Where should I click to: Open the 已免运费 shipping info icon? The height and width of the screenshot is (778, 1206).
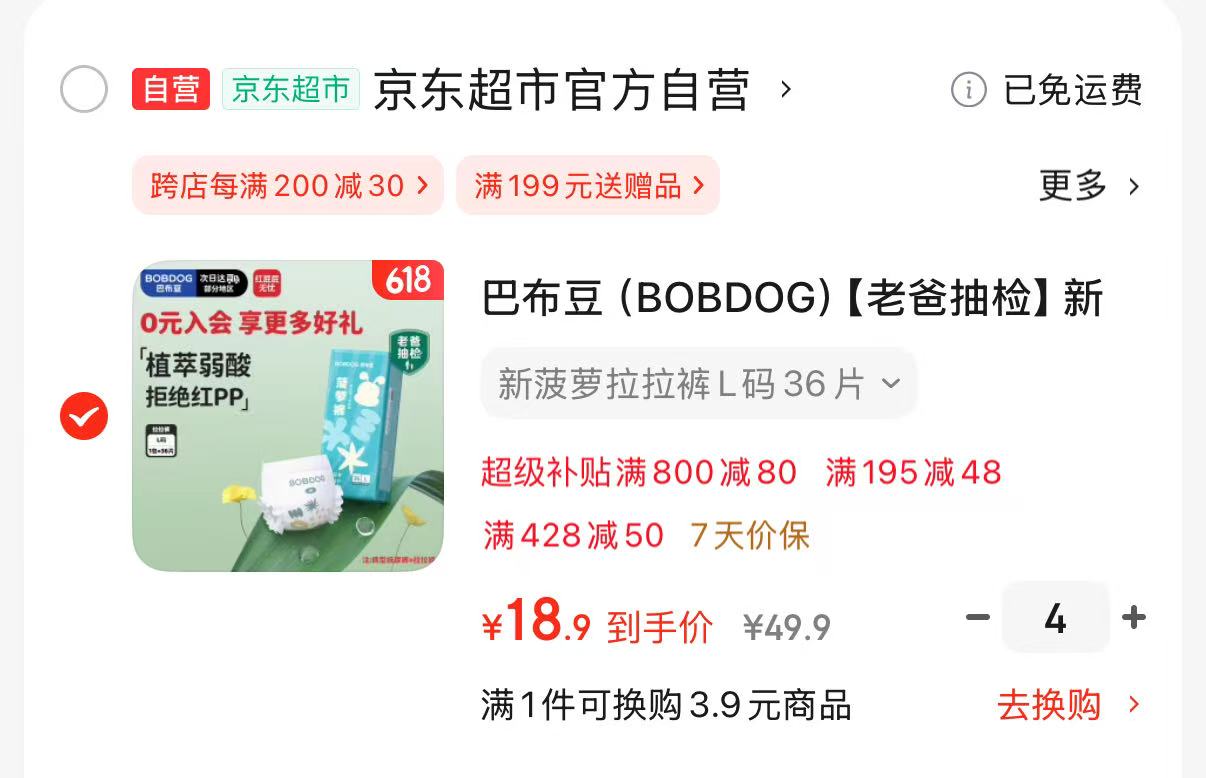coord(968,90)
